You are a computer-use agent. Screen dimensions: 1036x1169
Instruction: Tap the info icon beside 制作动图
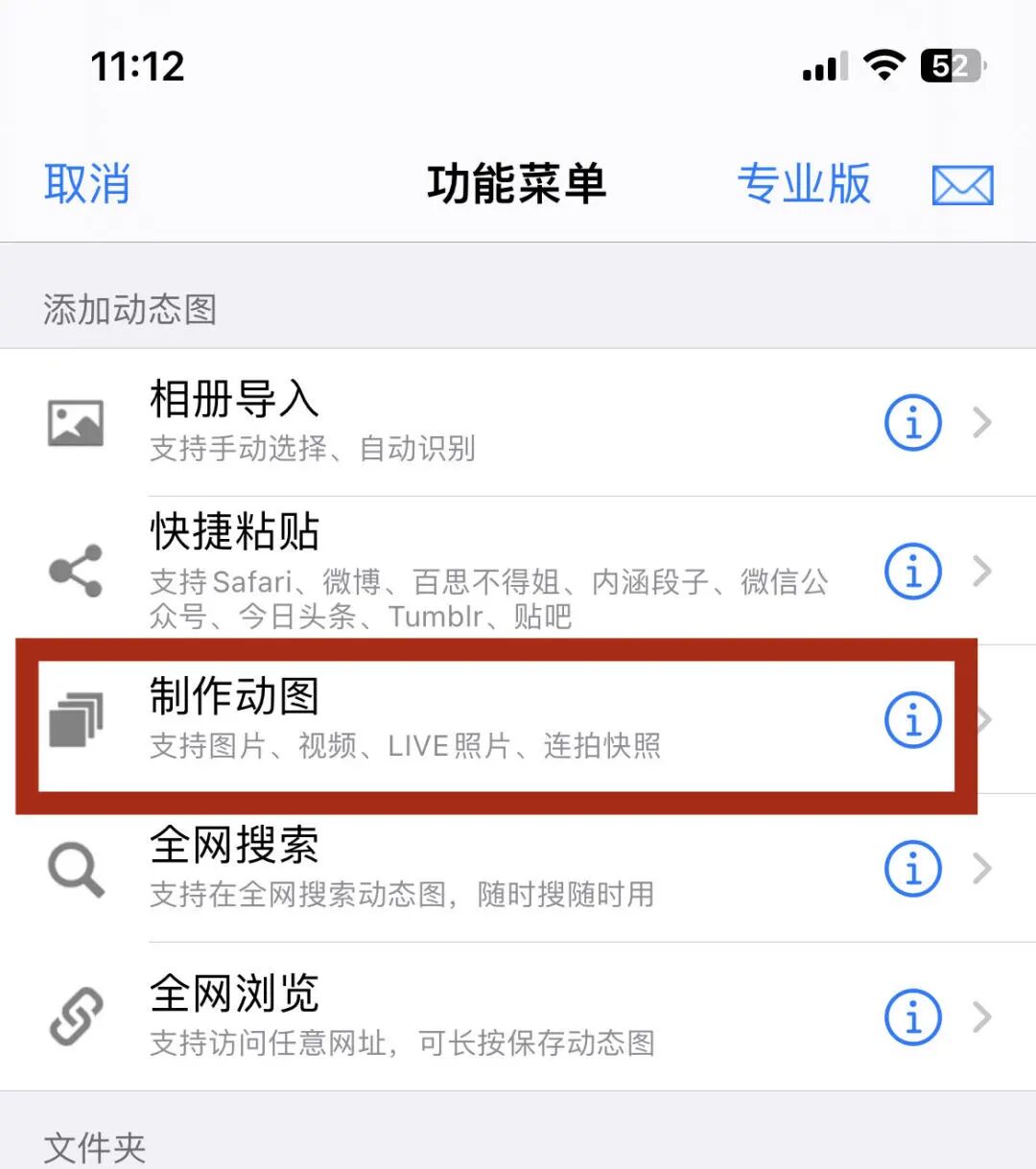click(x=912, y=720)
